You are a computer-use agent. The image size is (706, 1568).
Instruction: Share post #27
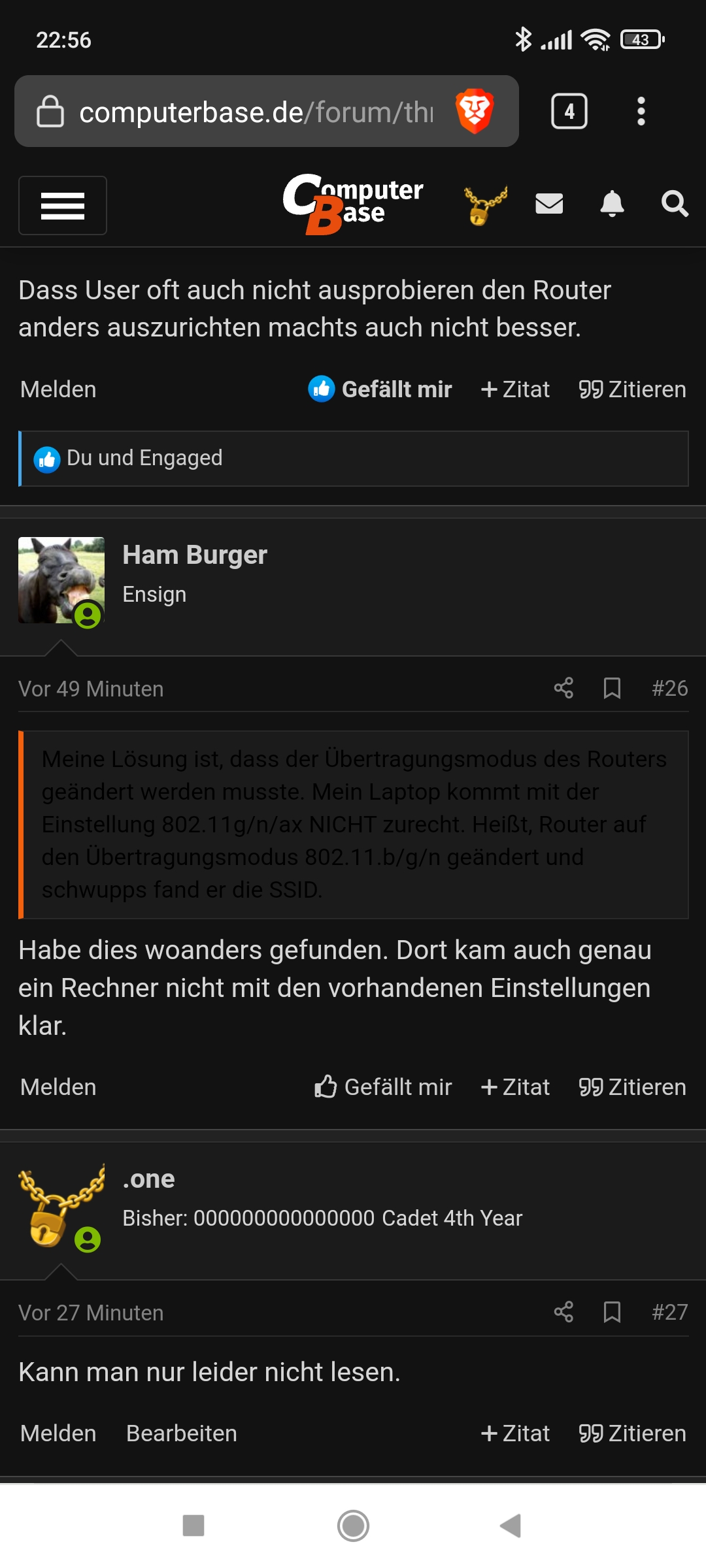tap(563, 1312)
